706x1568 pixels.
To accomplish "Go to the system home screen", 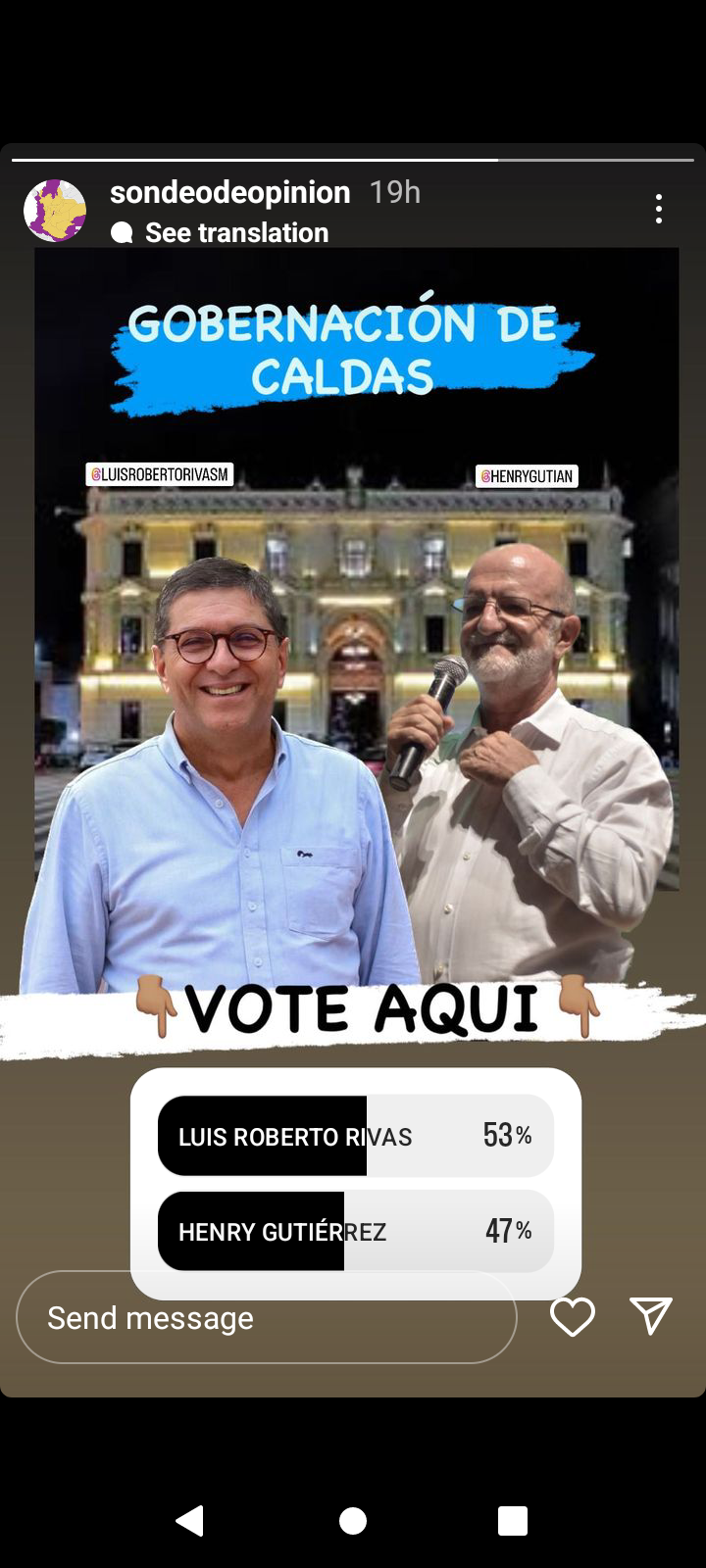I will click(353, 1521).
